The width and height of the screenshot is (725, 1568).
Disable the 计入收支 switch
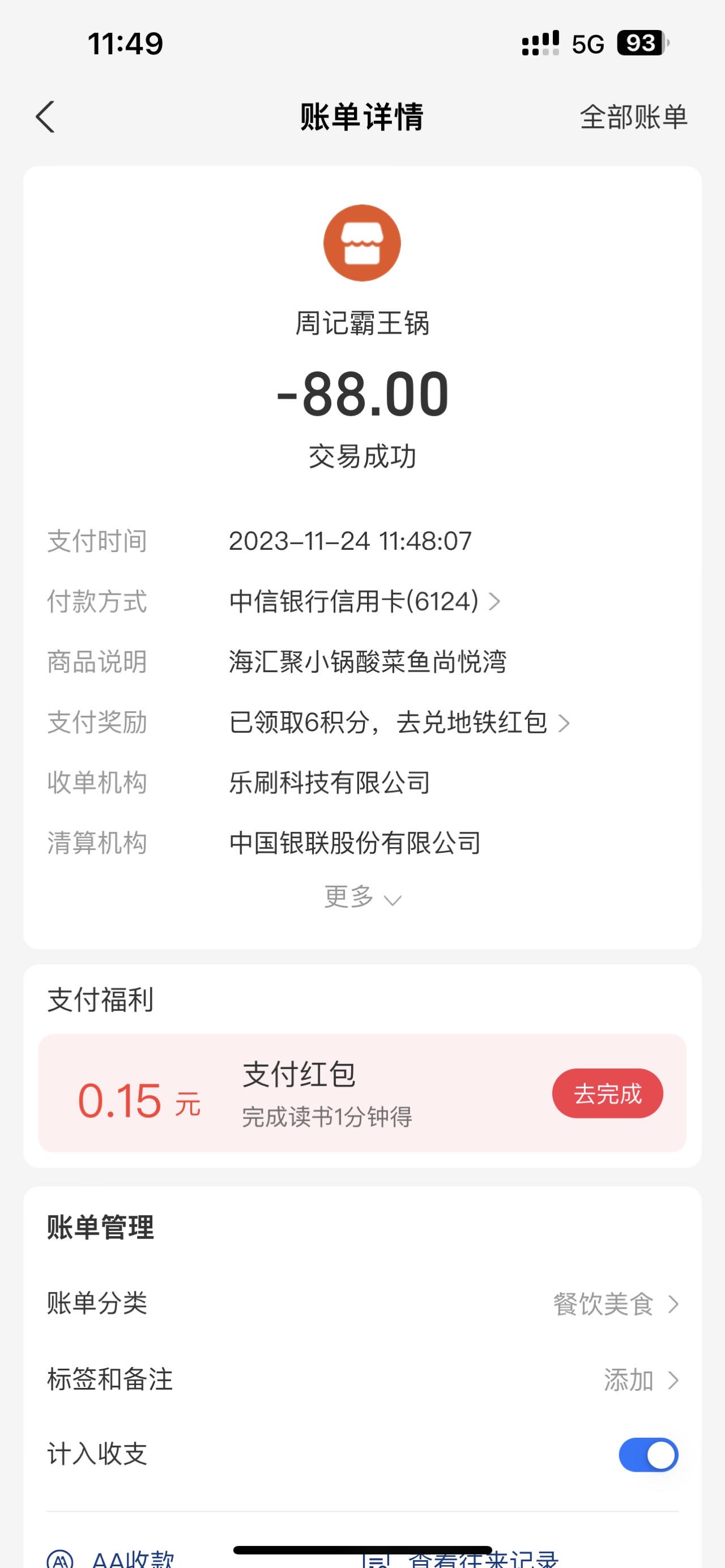tap(649, 1455)
